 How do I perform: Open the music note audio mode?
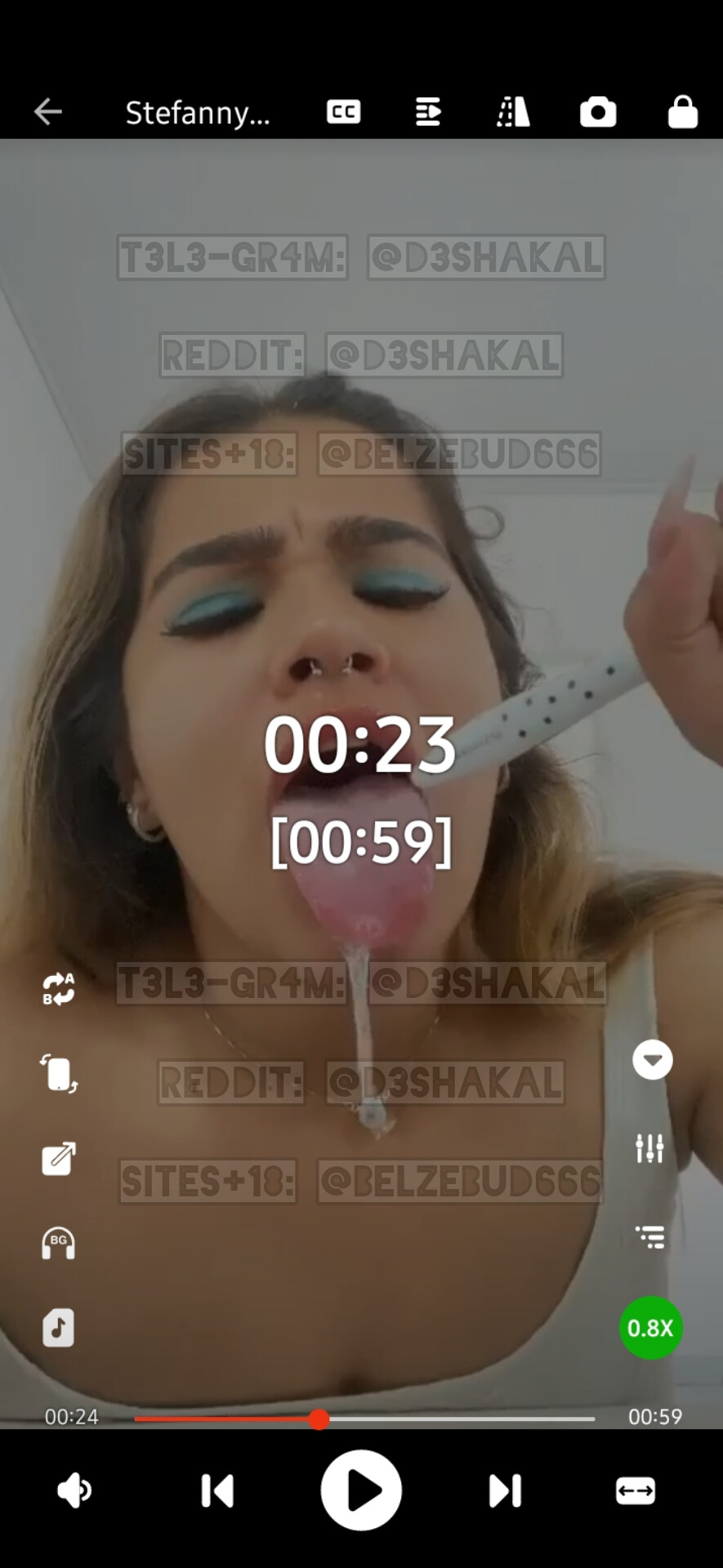[x=58, y=1328]
